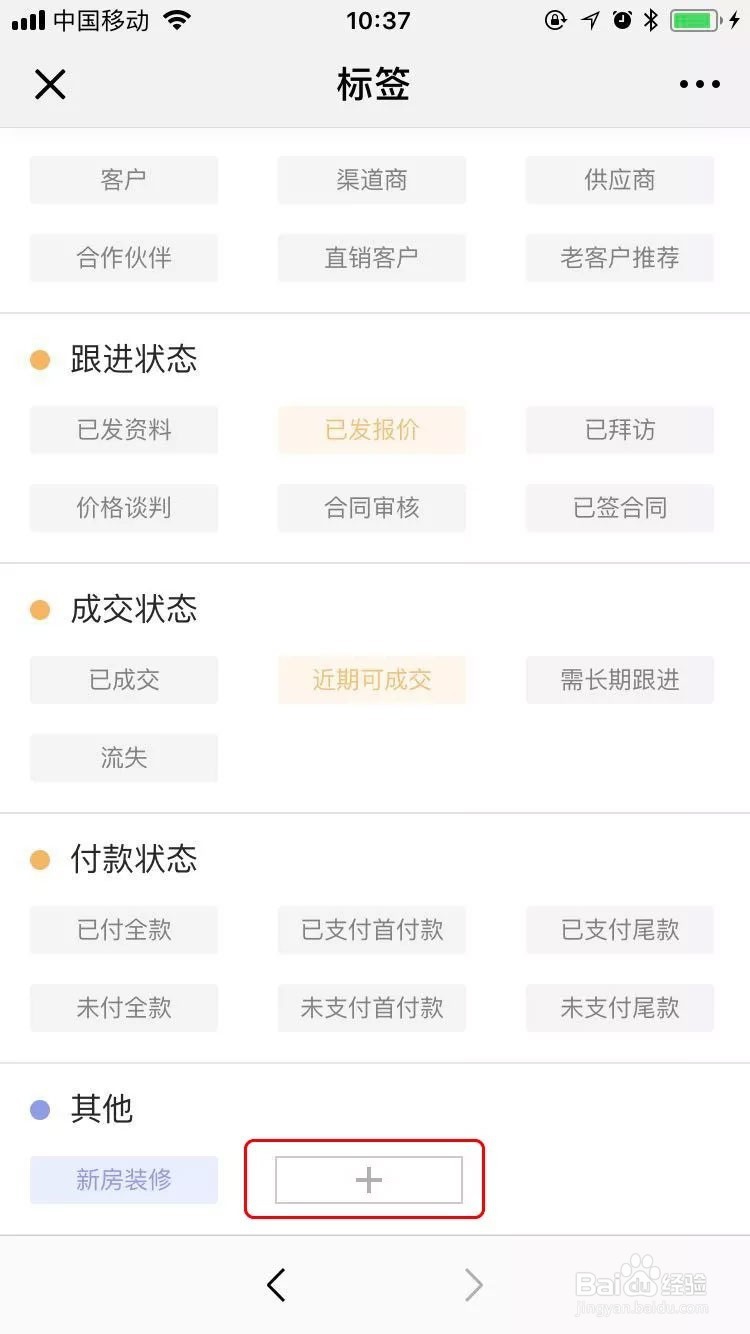Select the 已签合同 tag
Screen dimensions: 750x1334
(619, 508)
